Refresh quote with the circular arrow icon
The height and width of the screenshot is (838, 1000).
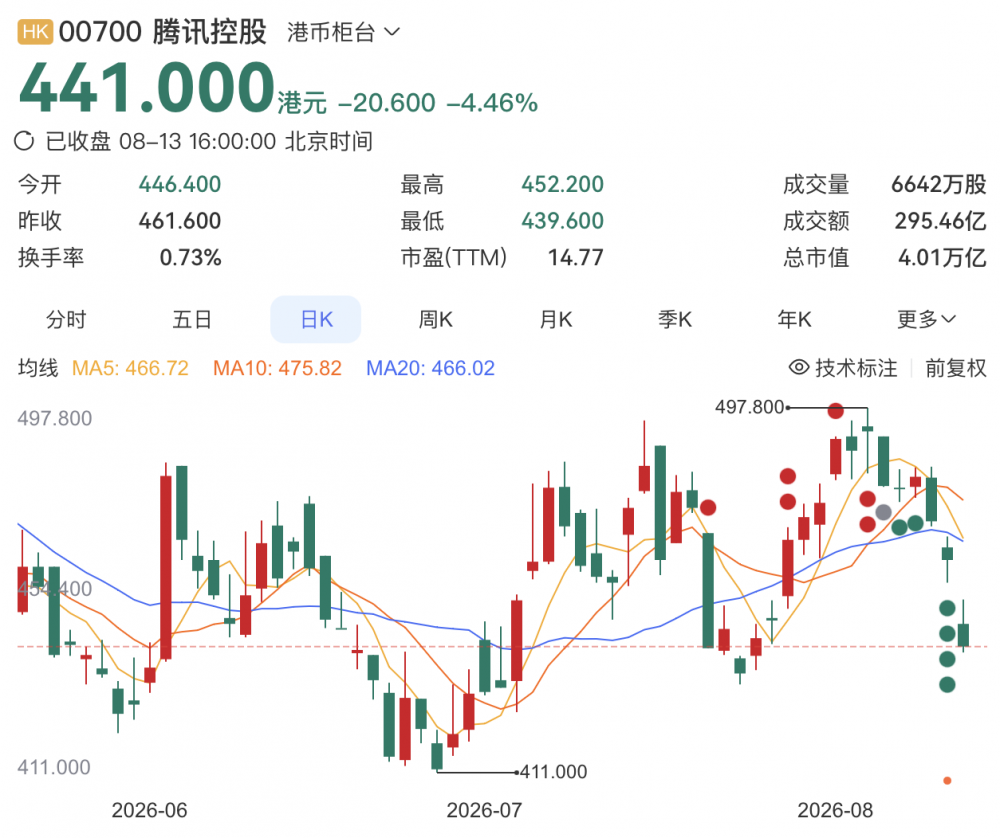tap(24, 141)
